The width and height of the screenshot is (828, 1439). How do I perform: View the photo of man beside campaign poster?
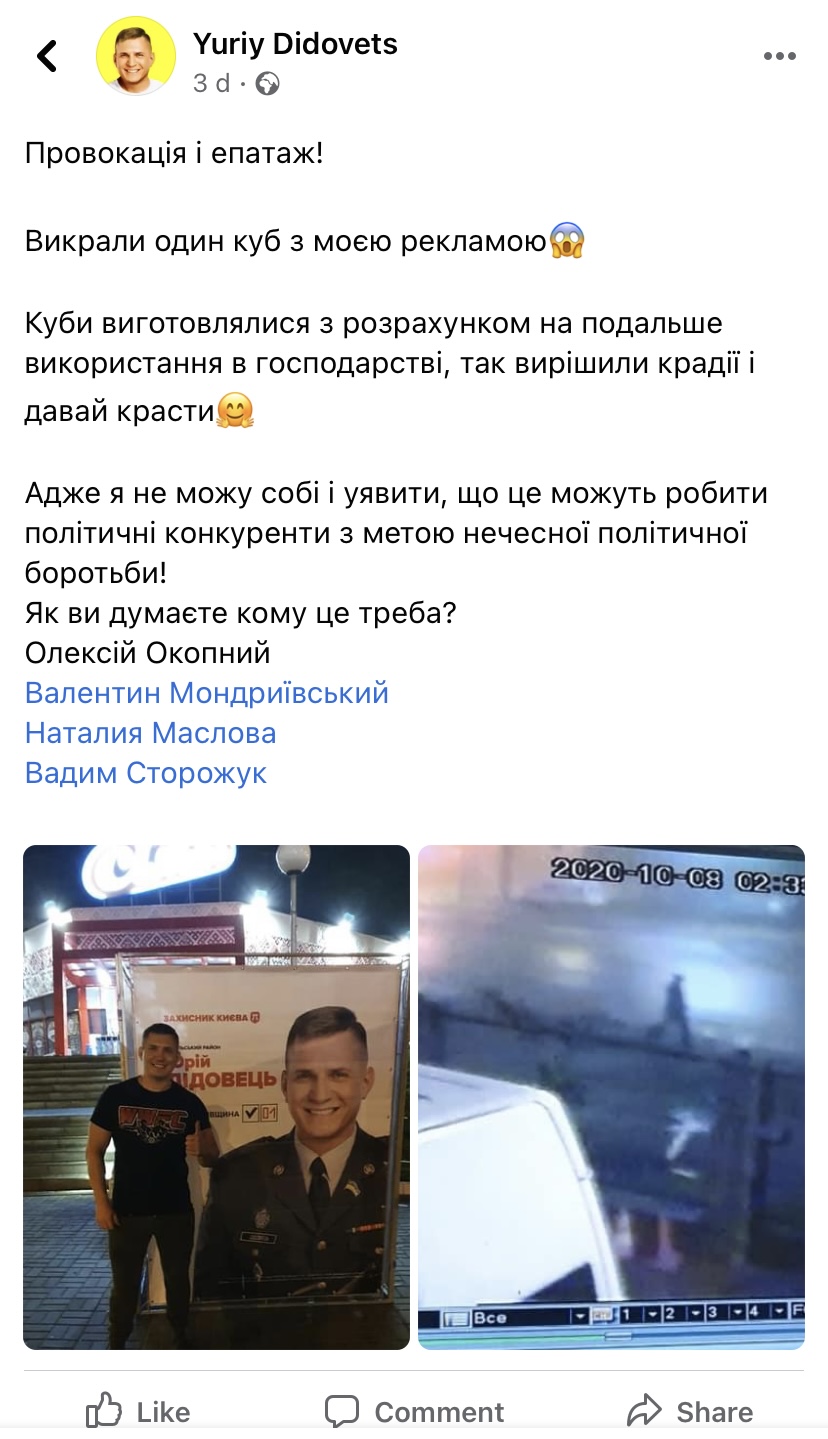216,1097
